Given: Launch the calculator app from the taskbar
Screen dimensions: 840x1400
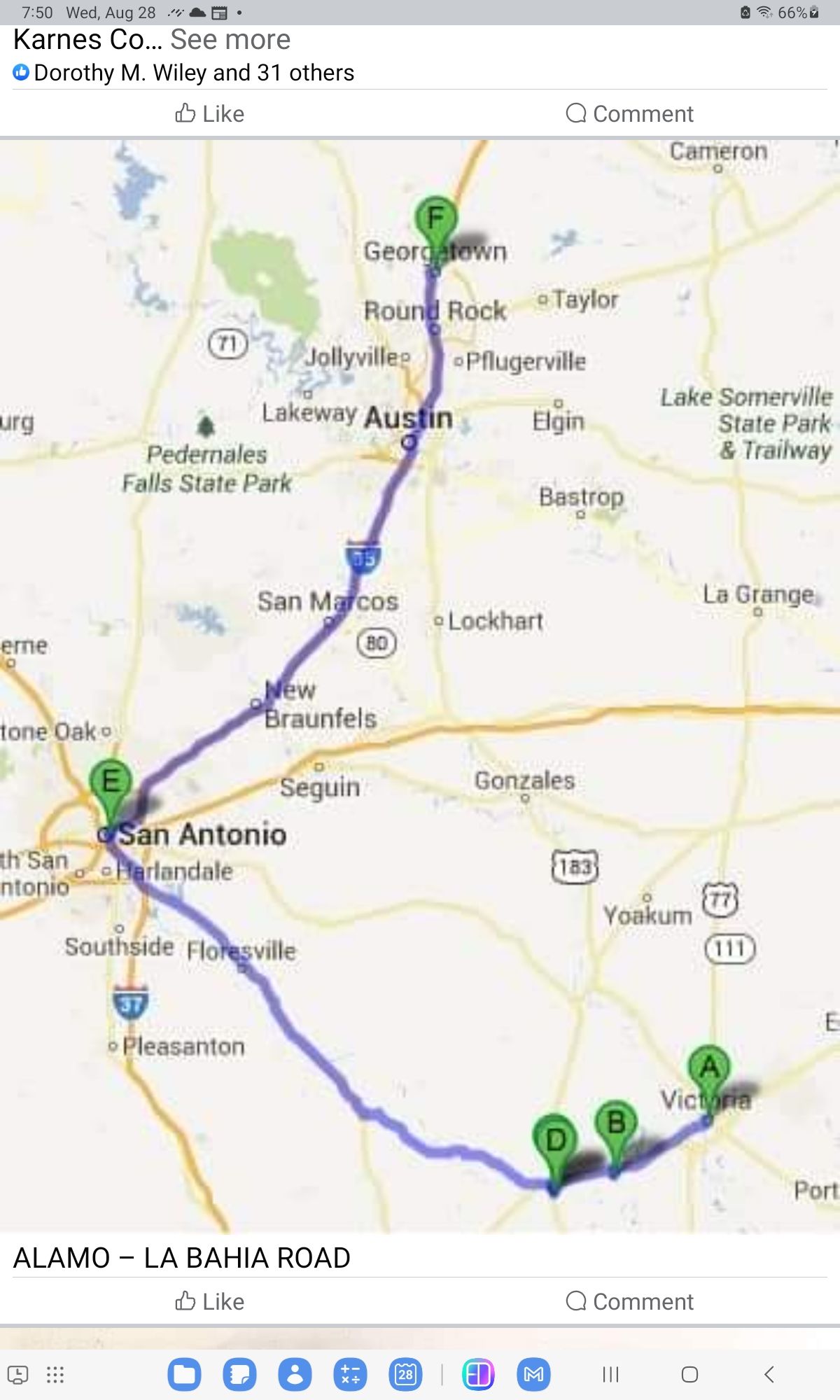Looking at the screenshot, I should tap(351, 1375).
